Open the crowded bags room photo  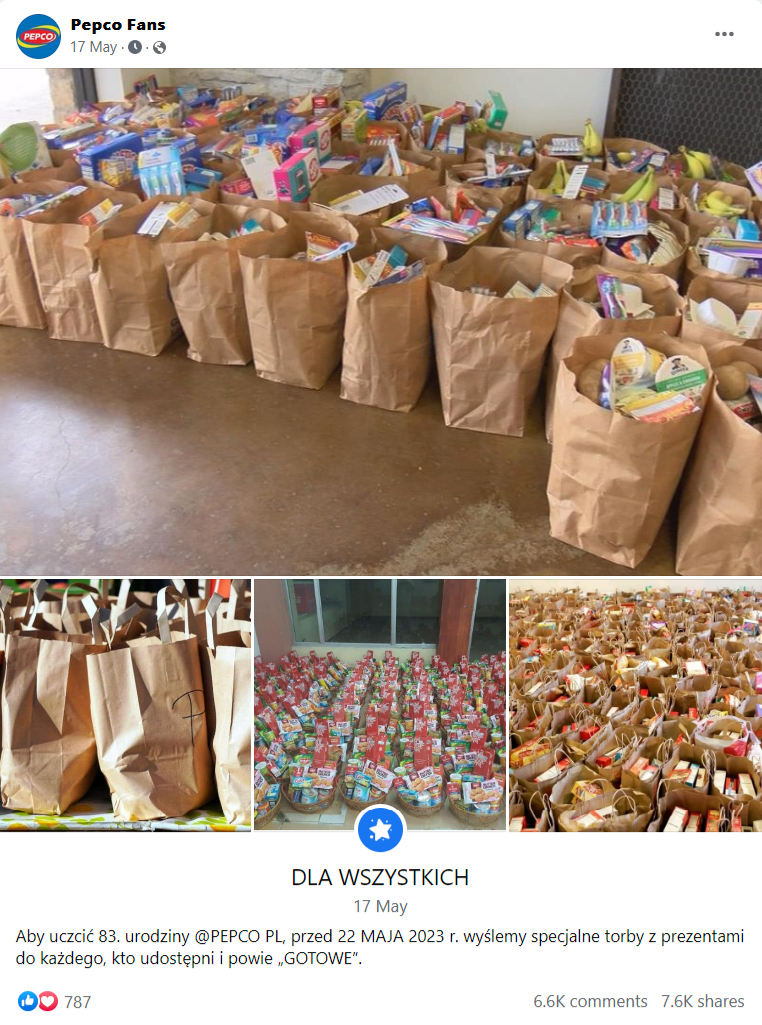[x=635, y=703]
